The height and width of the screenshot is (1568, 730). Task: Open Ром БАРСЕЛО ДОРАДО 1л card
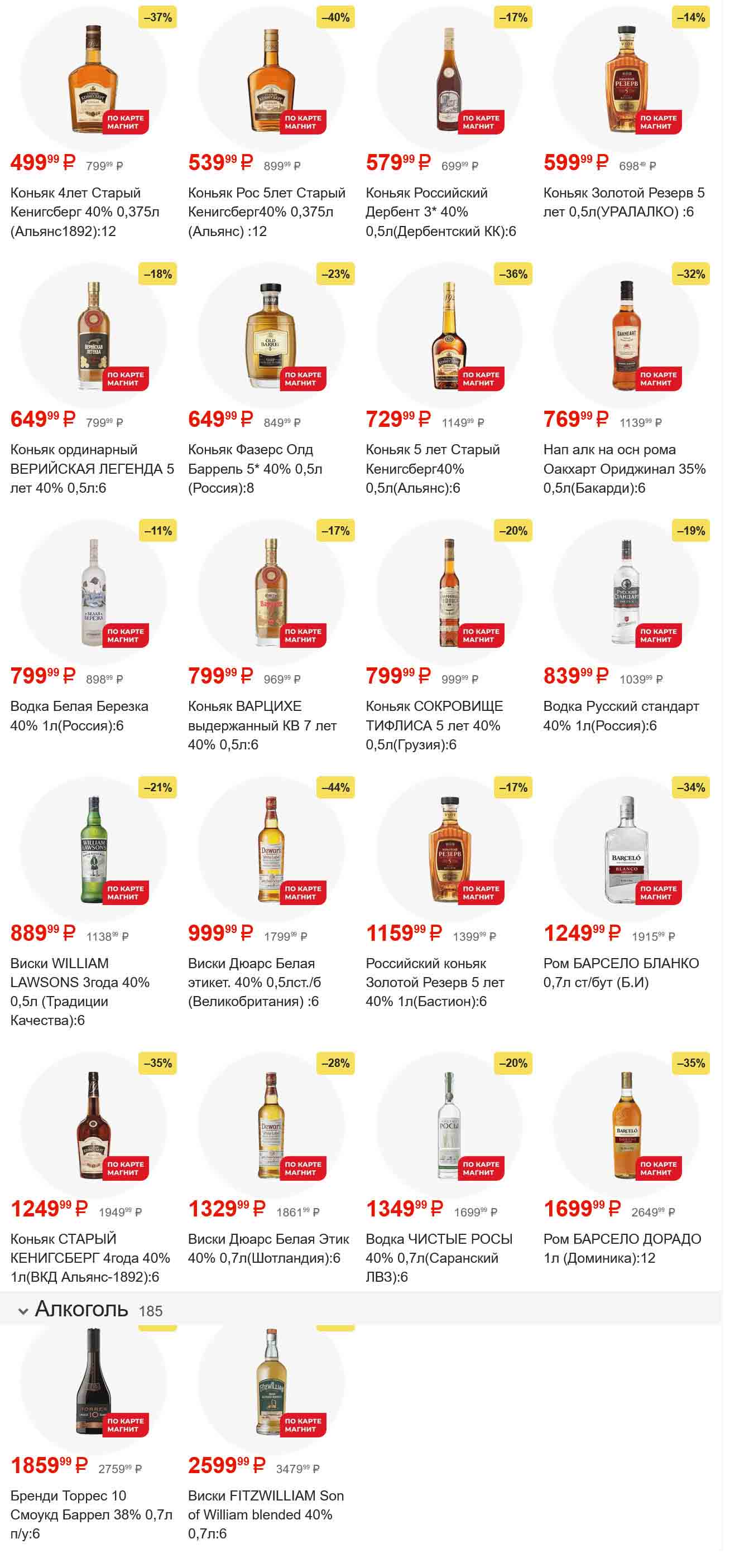pos(626,1125)
